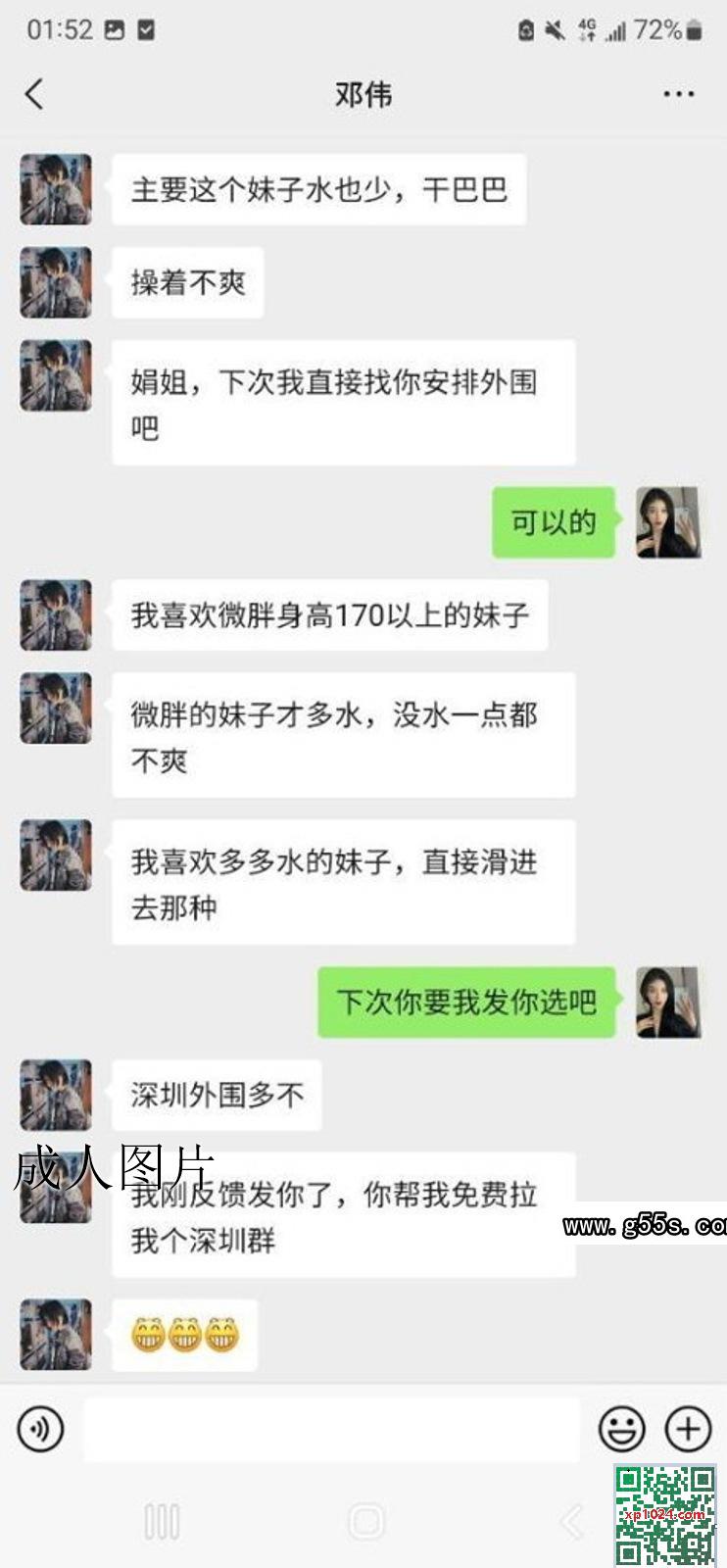Open the emoji sticker panel
Image resolution: width=727 pixels, height=1568 pixels.
tap(622, 1429)
